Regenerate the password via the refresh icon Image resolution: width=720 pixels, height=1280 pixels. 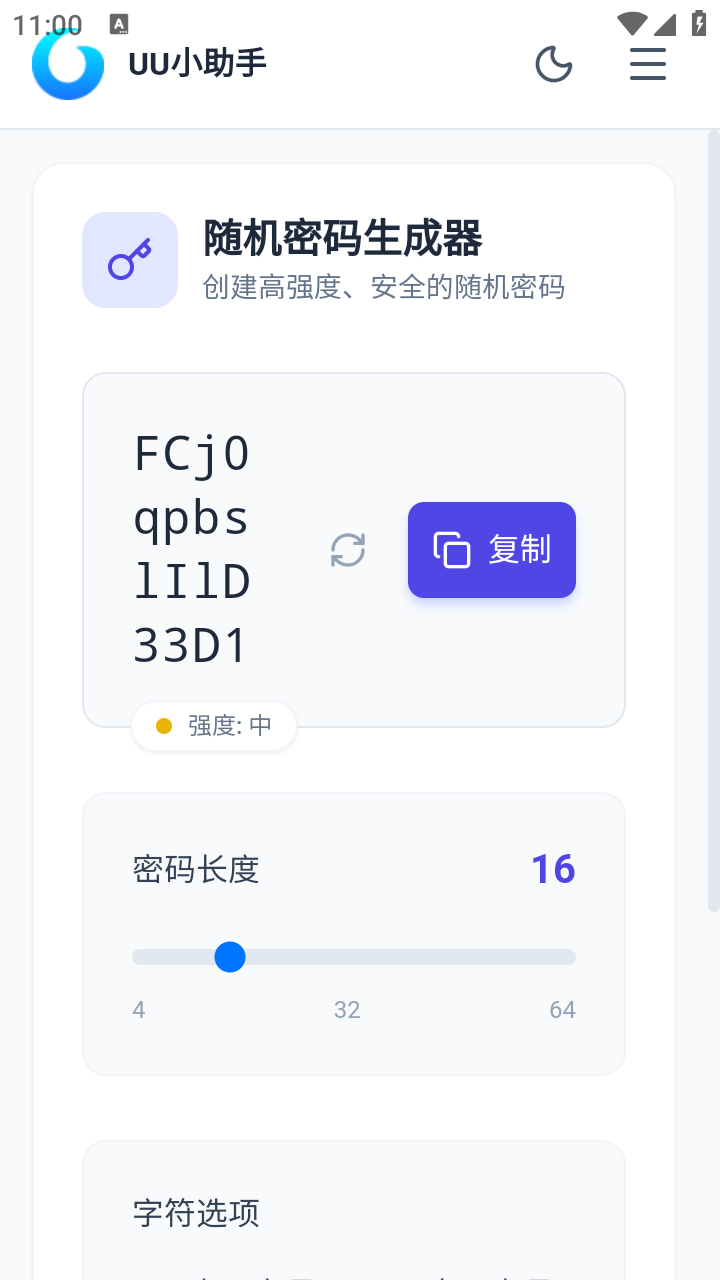(348, 550)
